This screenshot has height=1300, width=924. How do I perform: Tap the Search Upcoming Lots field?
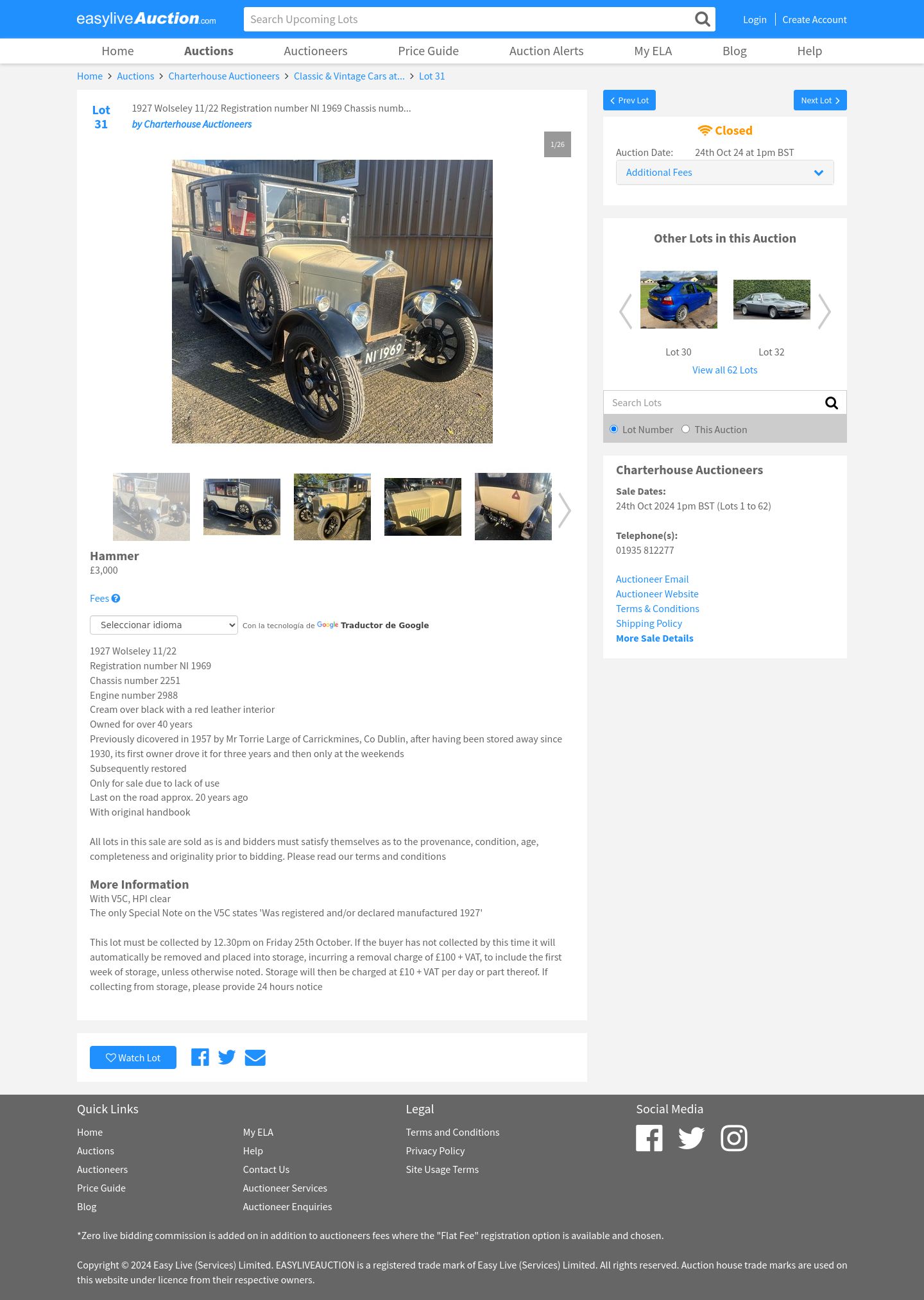(x=468, y=19)
